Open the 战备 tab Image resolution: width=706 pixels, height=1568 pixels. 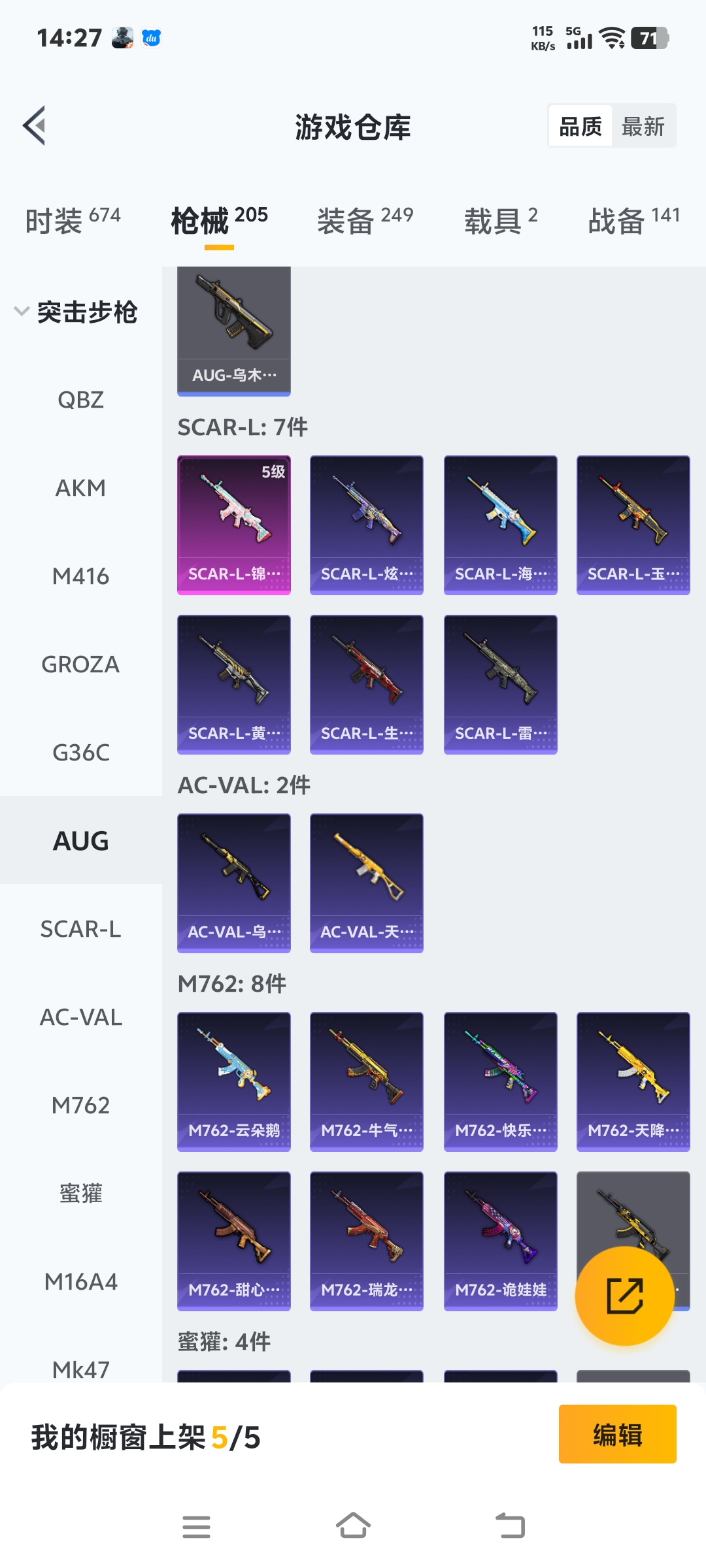click(633, 220)
